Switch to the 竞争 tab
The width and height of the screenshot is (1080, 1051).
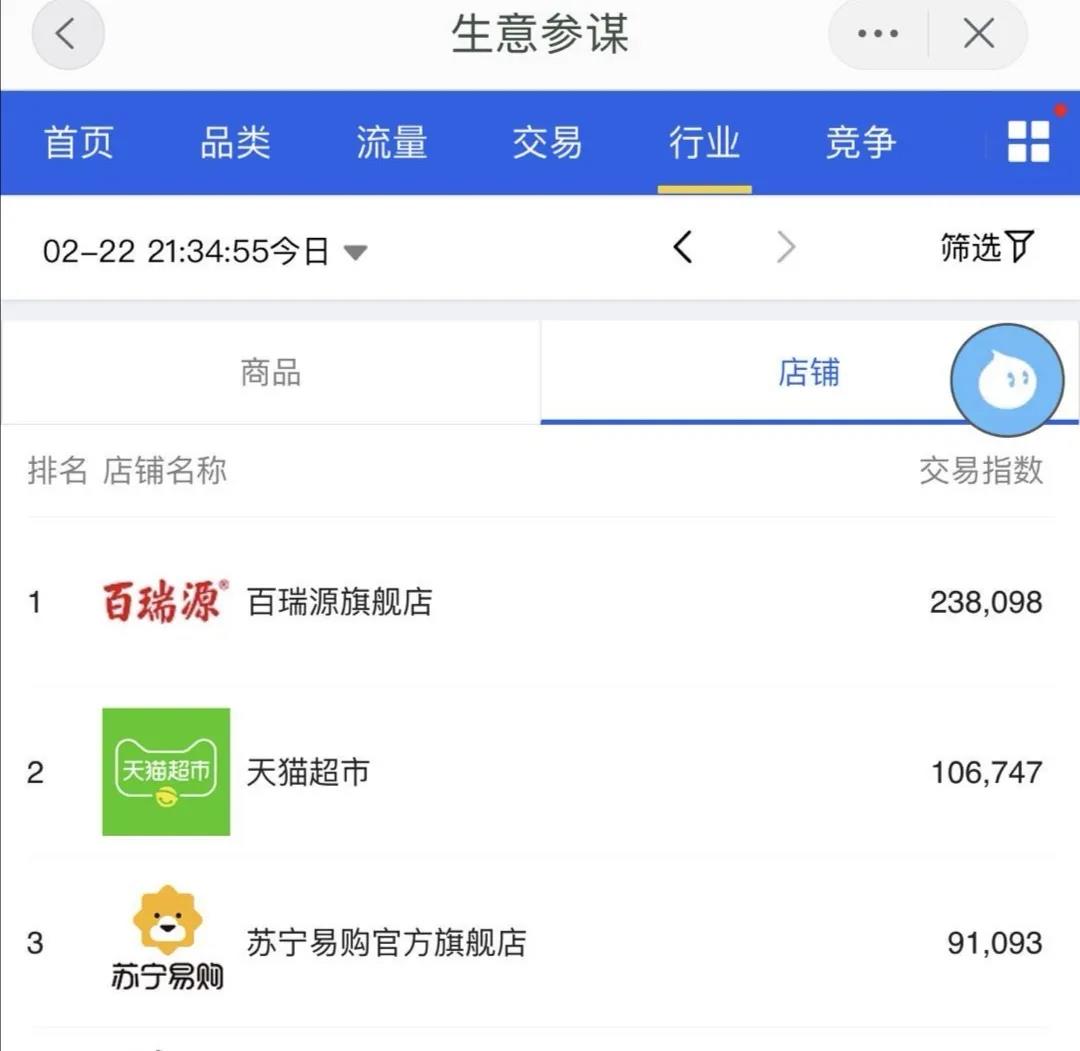tap(860, 143)
